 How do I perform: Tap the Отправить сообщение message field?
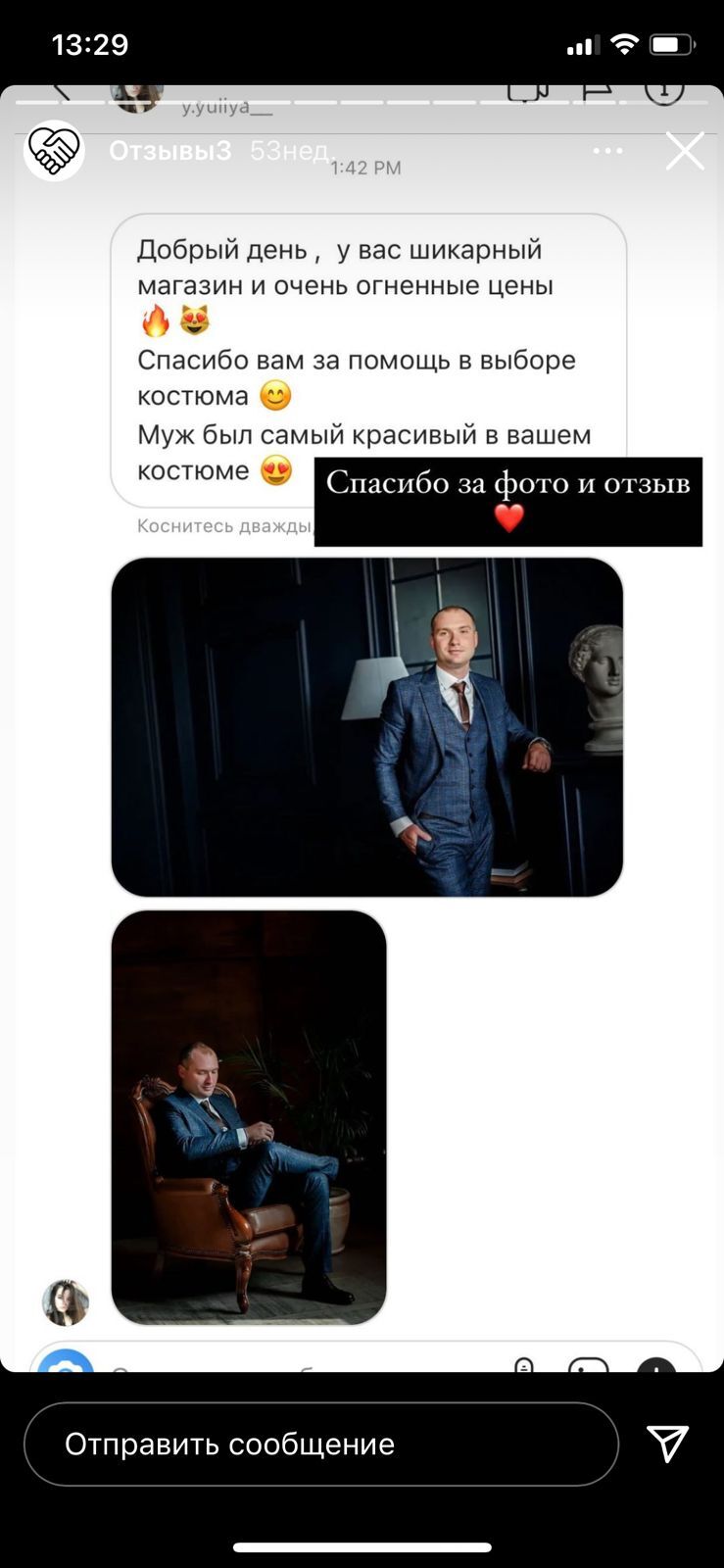tap(320, 1444)
